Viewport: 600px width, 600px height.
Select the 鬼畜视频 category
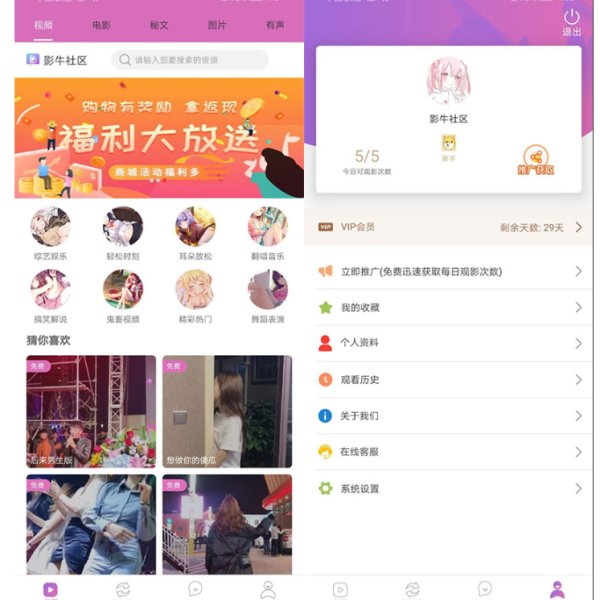click(123, 297)
